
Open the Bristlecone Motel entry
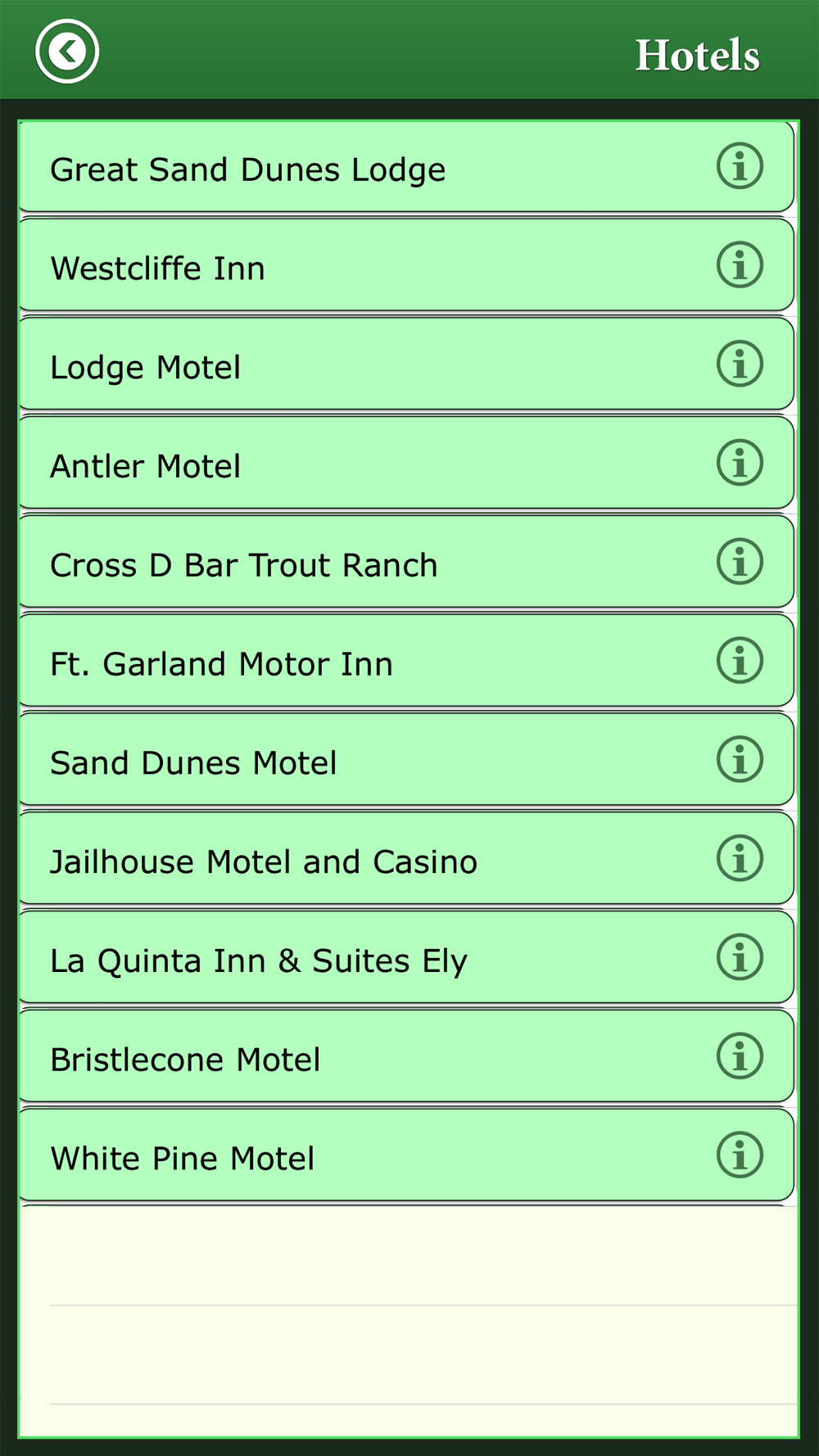[x=406, y=1057]
